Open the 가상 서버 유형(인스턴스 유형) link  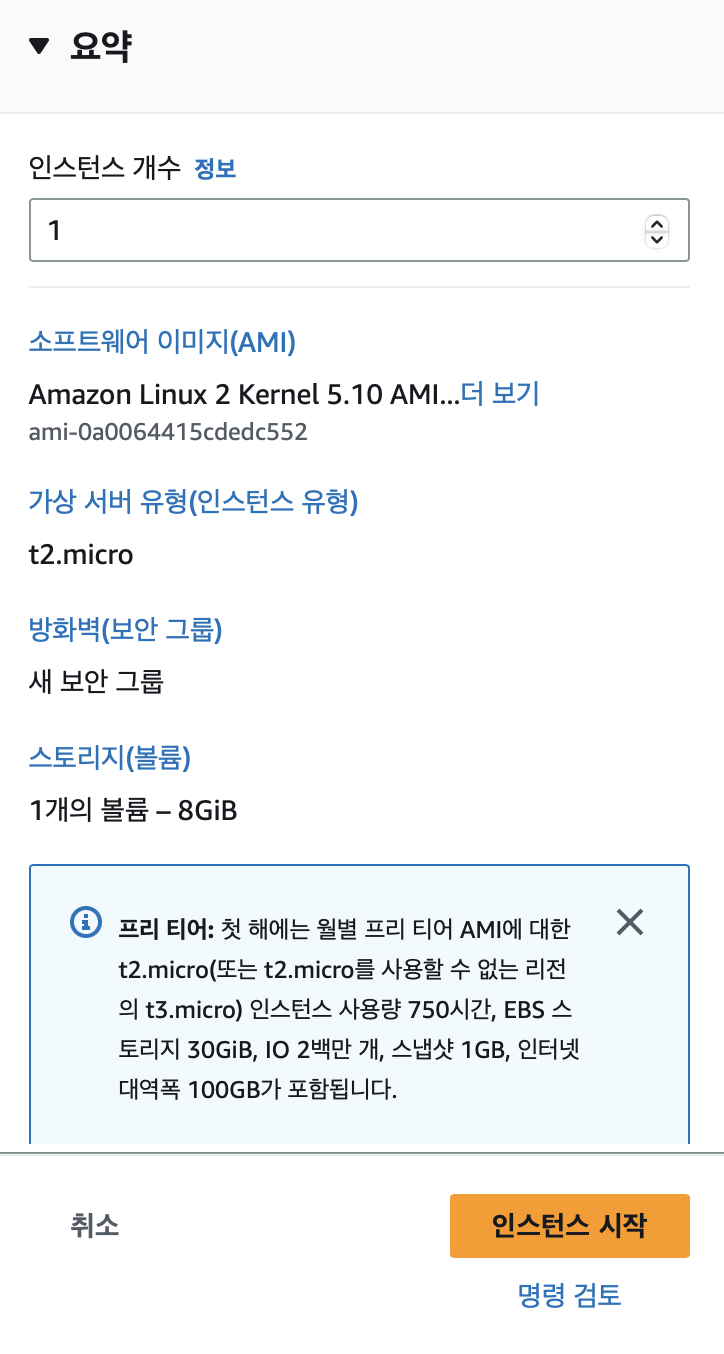[x=193, y=502]
